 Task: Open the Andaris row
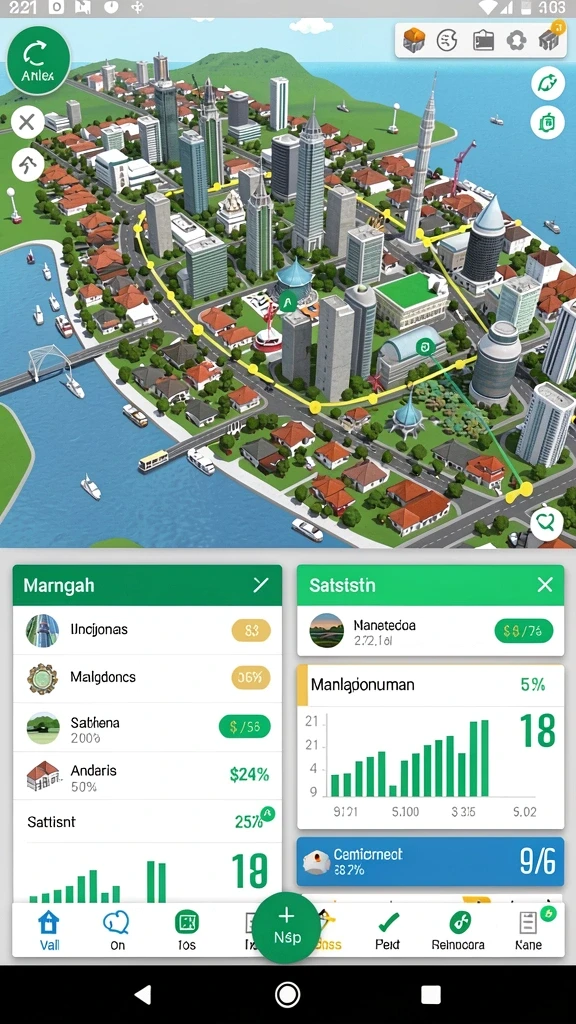coord(148,775)
